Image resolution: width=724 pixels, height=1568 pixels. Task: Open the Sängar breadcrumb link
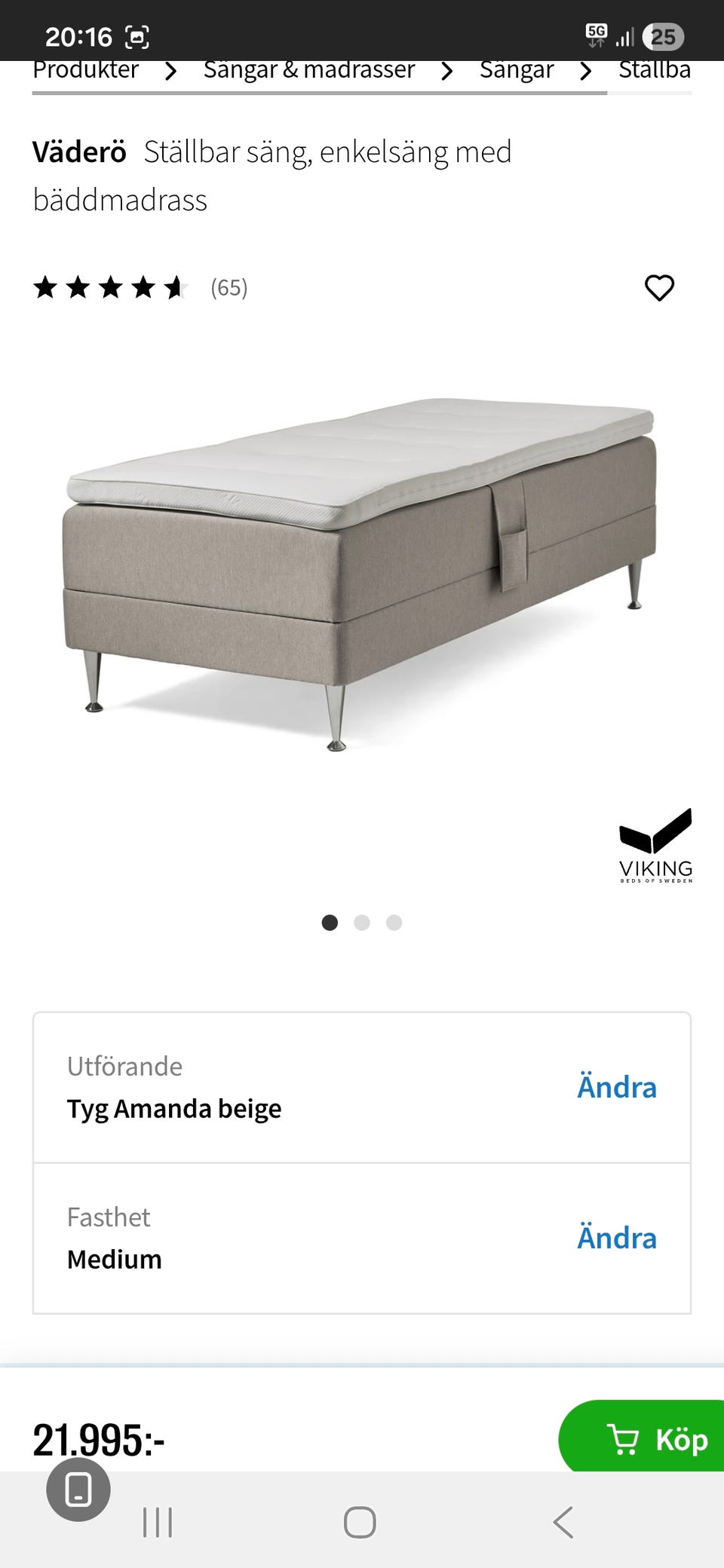[x=517, y=70]
